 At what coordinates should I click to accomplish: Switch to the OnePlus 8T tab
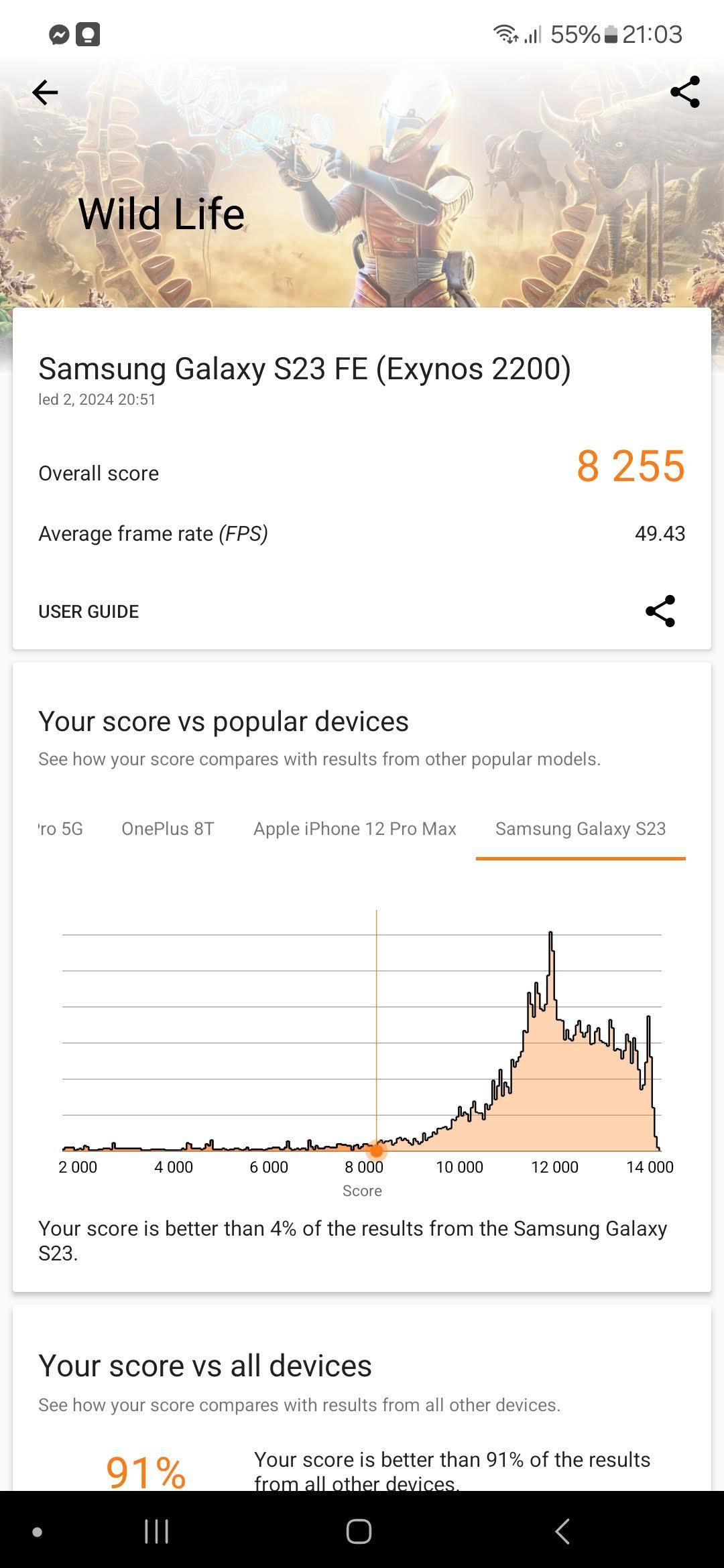pyautogui.click(x=168, y=829)
